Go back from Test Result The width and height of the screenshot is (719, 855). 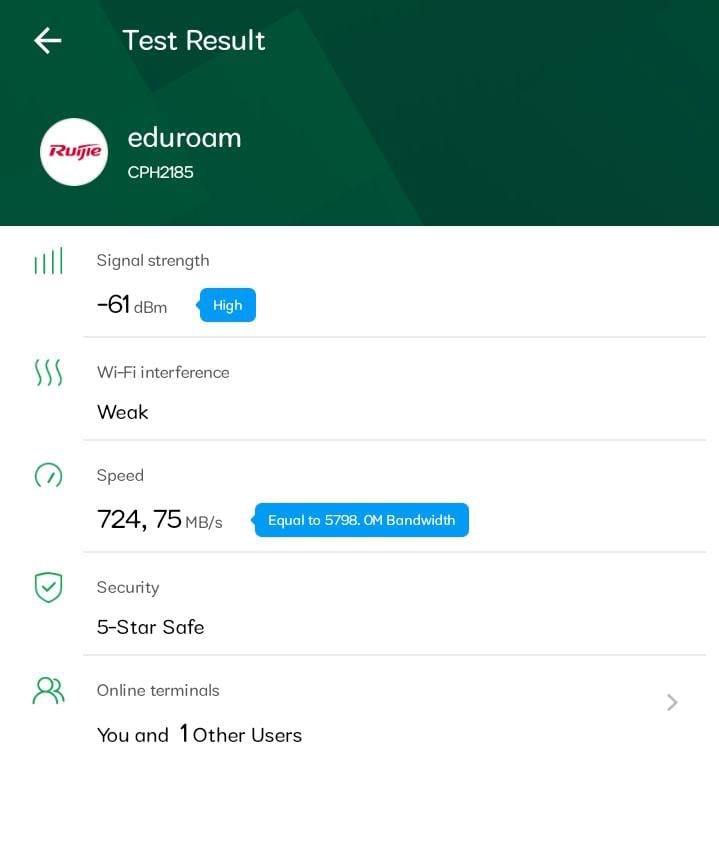[x=47, y=40]
